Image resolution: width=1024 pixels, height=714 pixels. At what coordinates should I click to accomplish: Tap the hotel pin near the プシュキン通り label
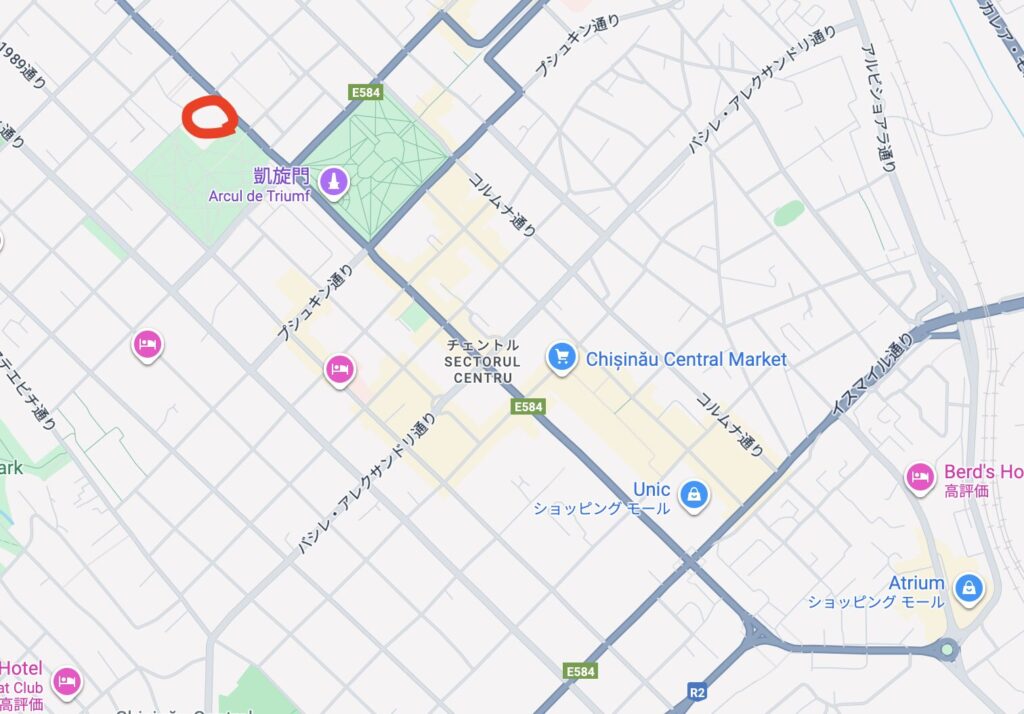click(340, 370)
